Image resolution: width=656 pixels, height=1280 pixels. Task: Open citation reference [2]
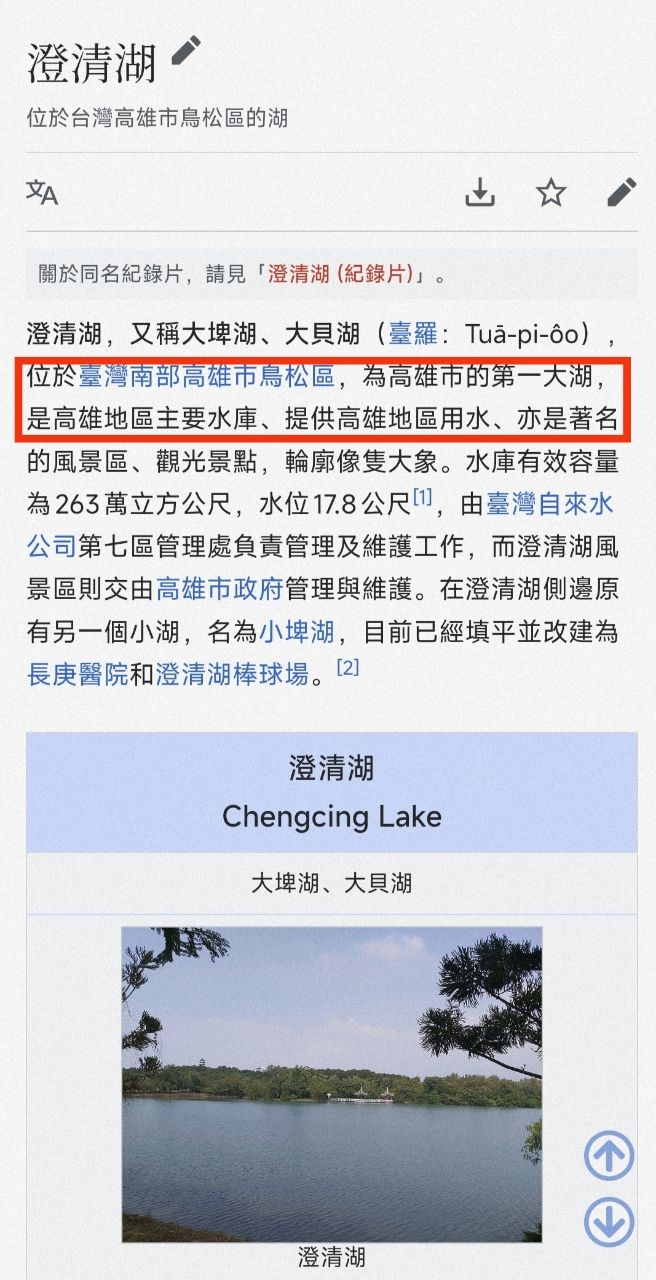coord(347,667)
